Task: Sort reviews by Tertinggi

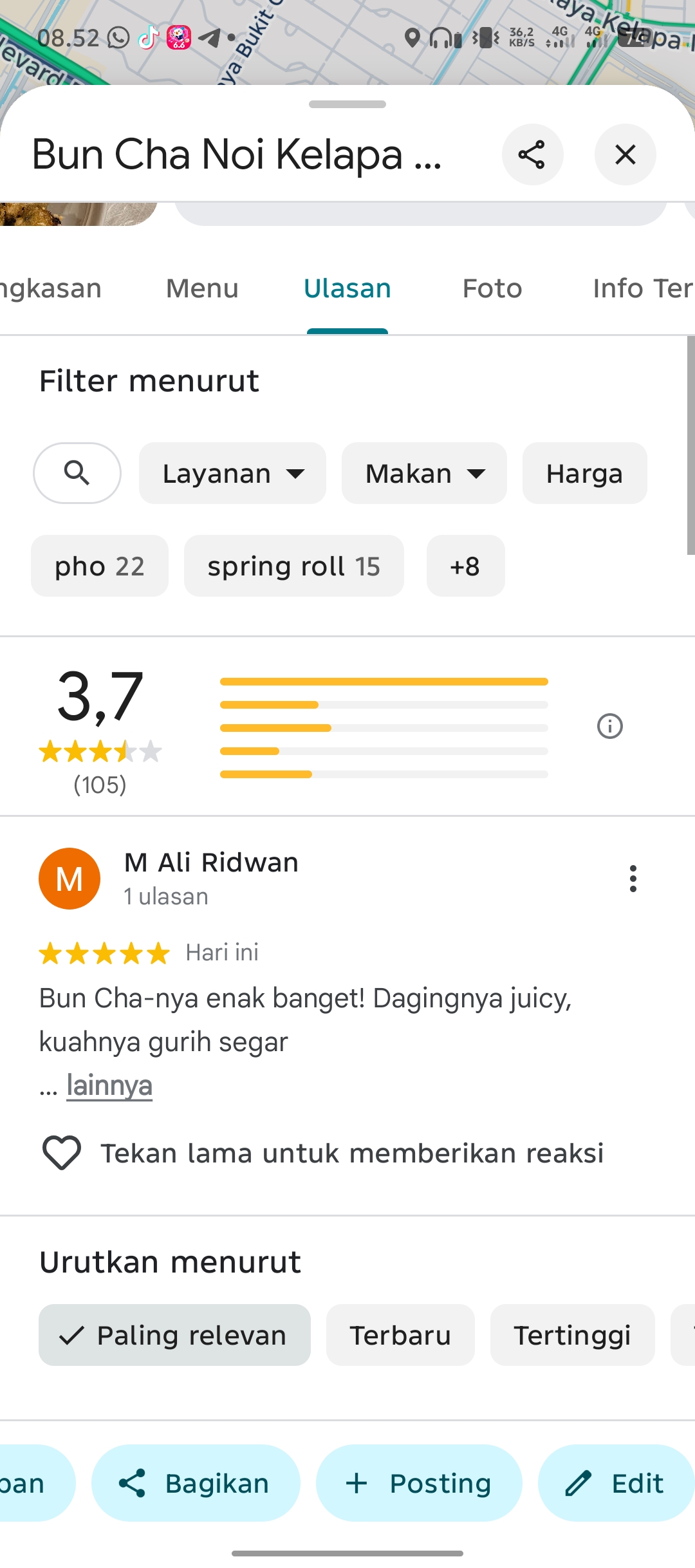Action: click(573, 1335)
